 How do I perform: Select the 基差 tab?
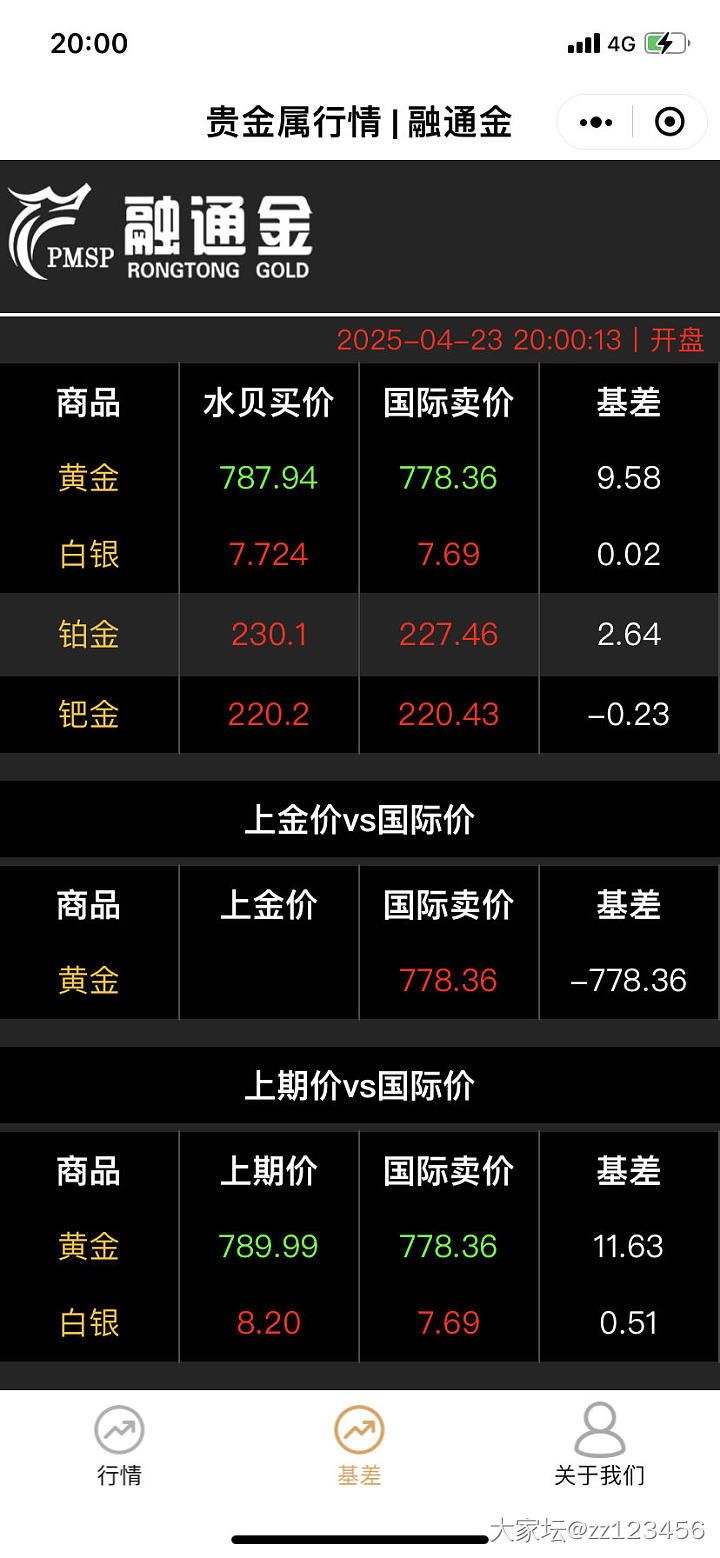click(x=359, y=1445)
